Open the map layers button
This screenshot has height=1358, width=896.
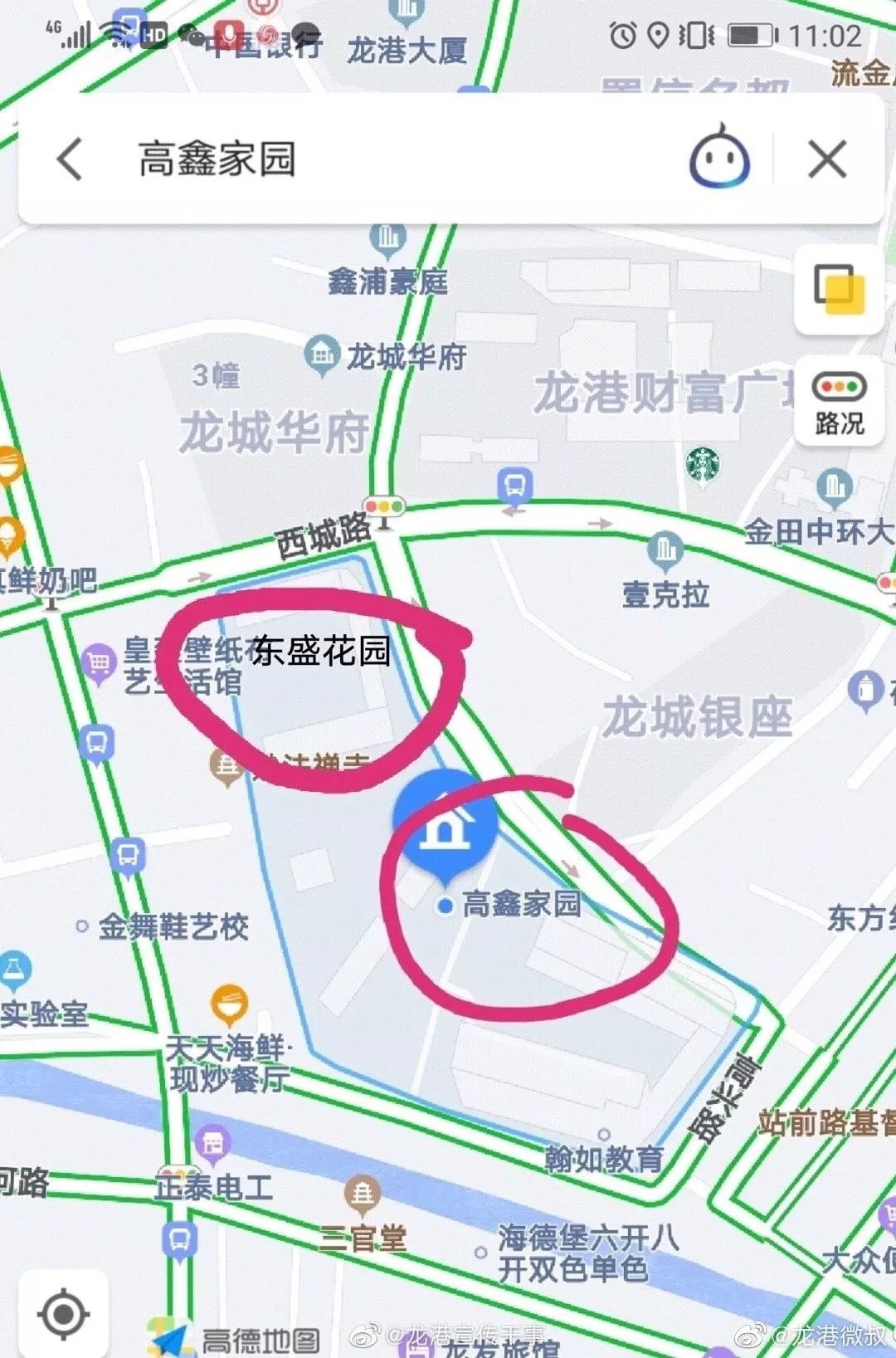click(x=839, y=289)
